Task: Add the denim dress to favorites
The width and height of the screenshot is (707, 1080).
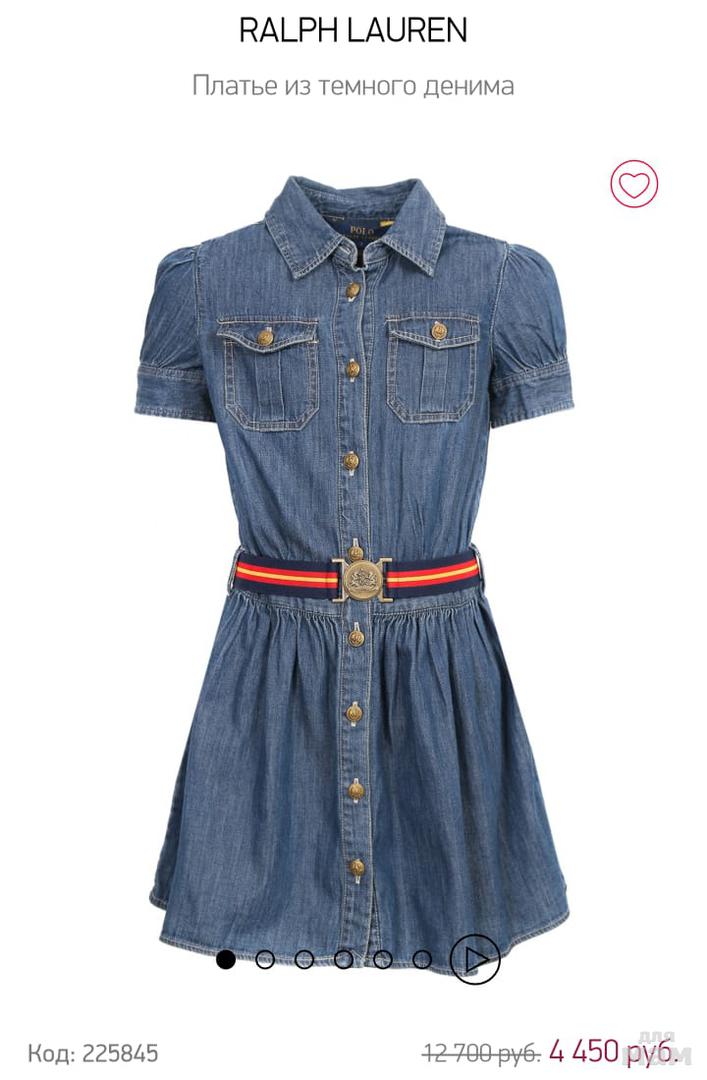Action: (x=634, y=184)
